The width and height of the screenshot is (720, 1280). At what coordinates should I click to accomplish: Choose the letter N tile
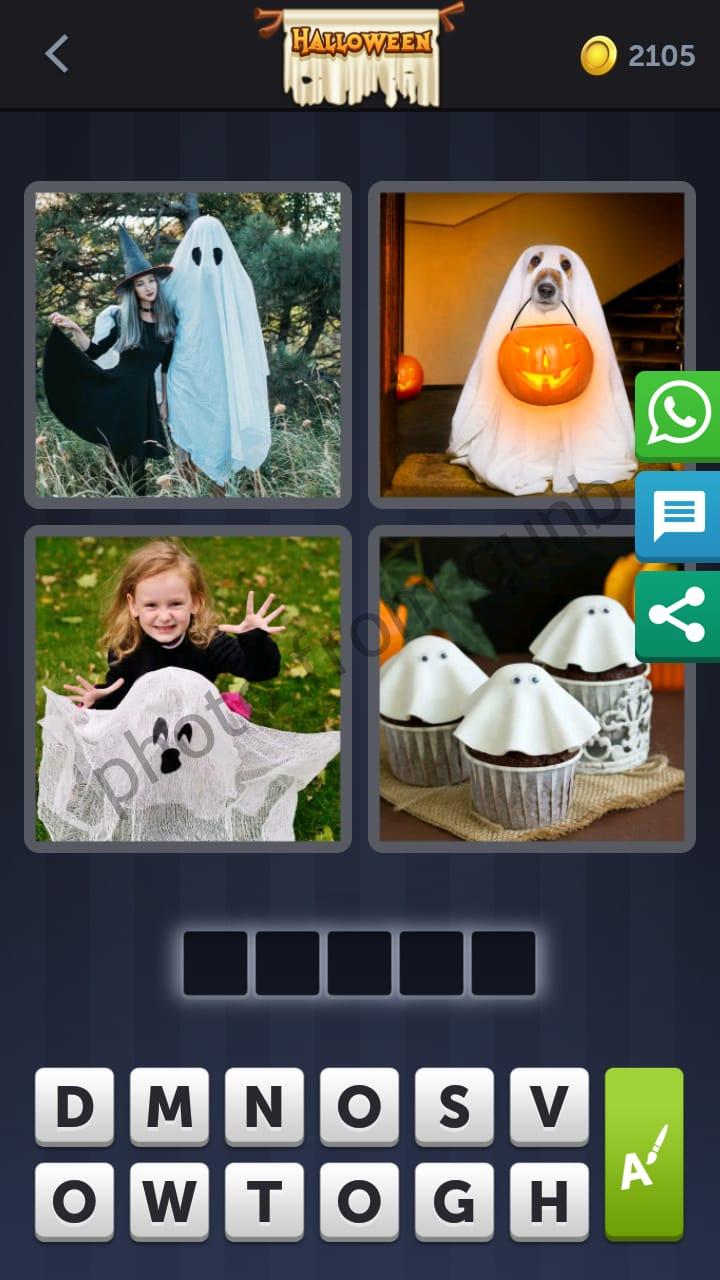click(264, 1106)
